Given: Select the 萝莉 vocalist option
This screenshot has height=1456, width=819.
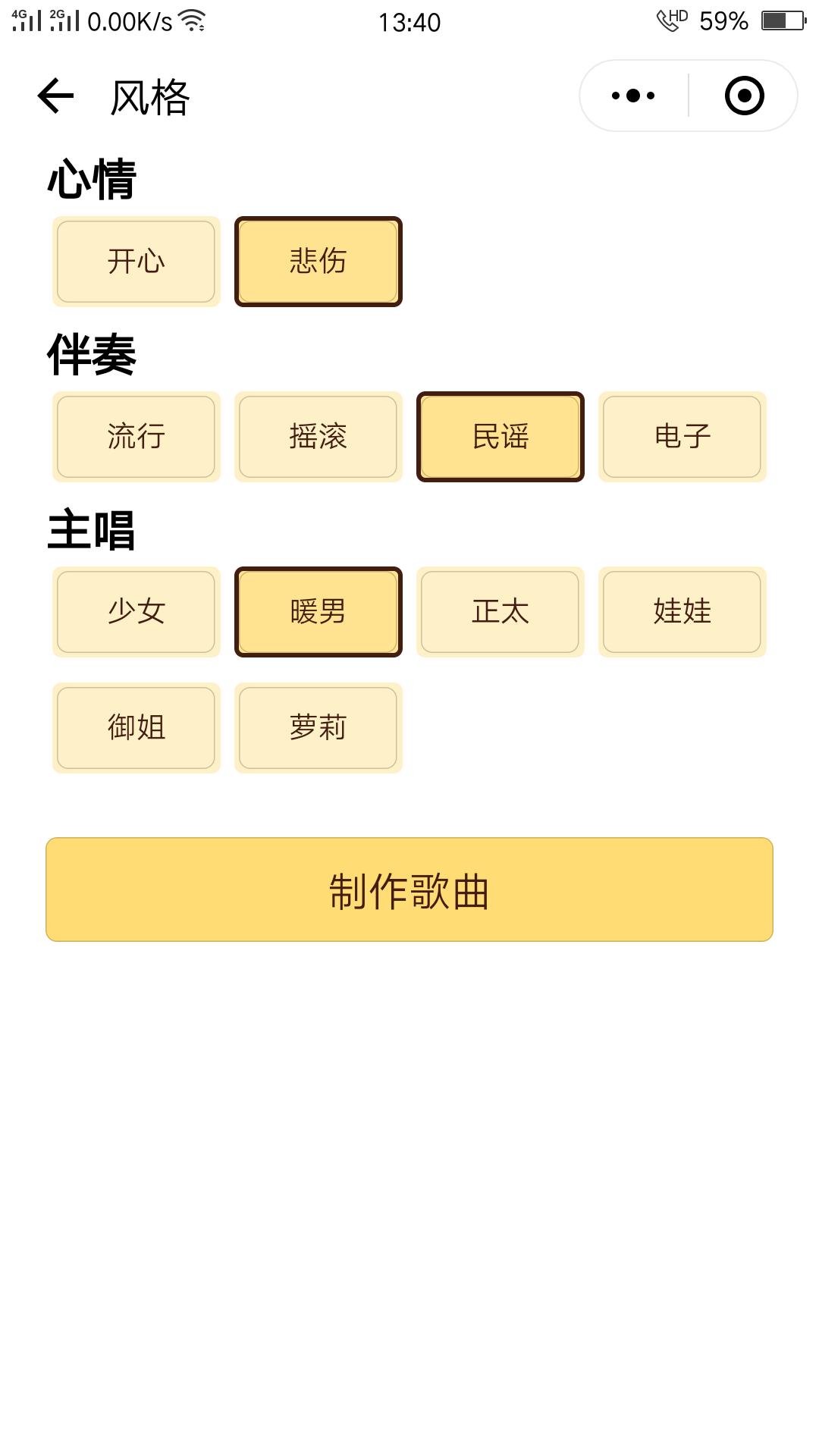Looking at the screenshot, I should pyautogui.click(x=318, y=728).
